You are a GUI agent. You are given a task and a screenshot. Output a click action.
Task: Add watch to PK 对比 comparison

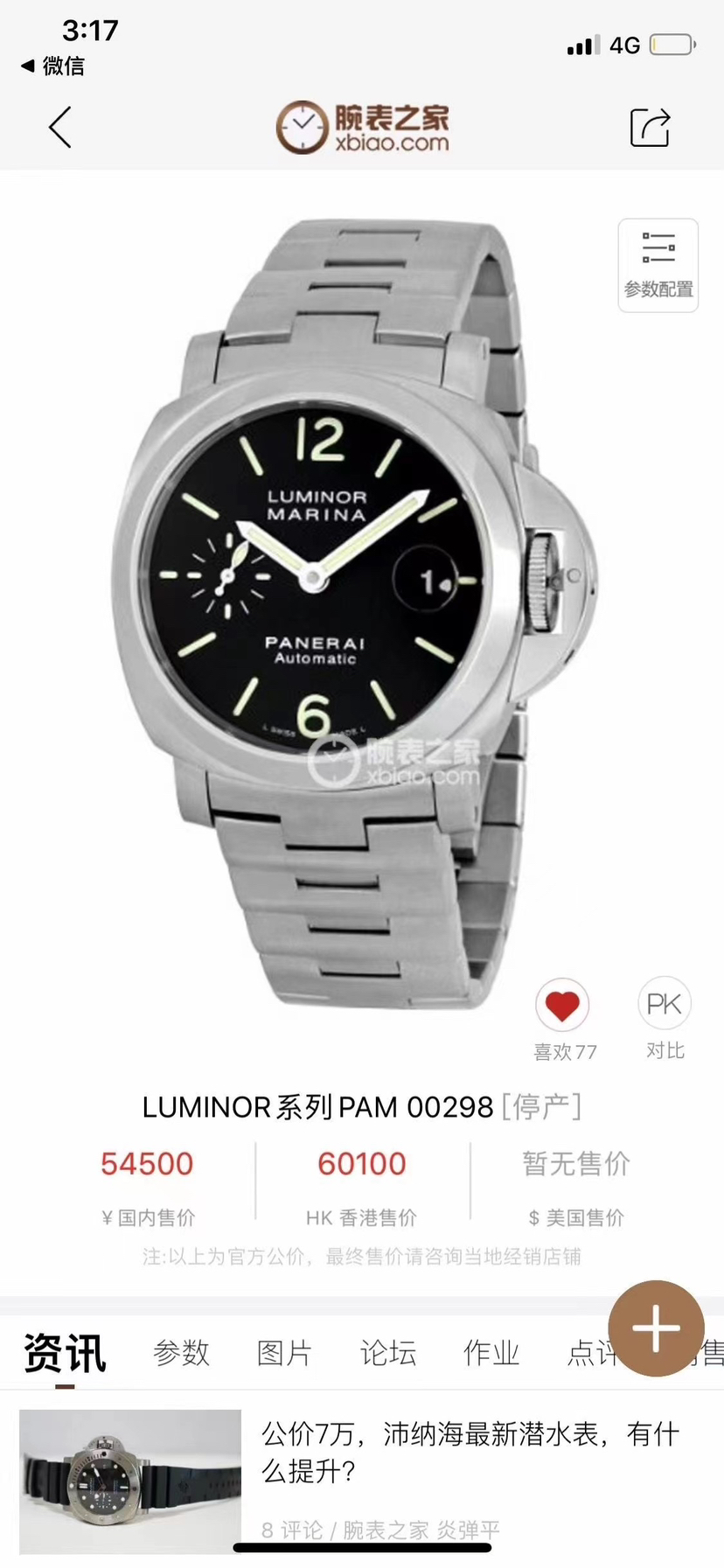point(665,1005)
